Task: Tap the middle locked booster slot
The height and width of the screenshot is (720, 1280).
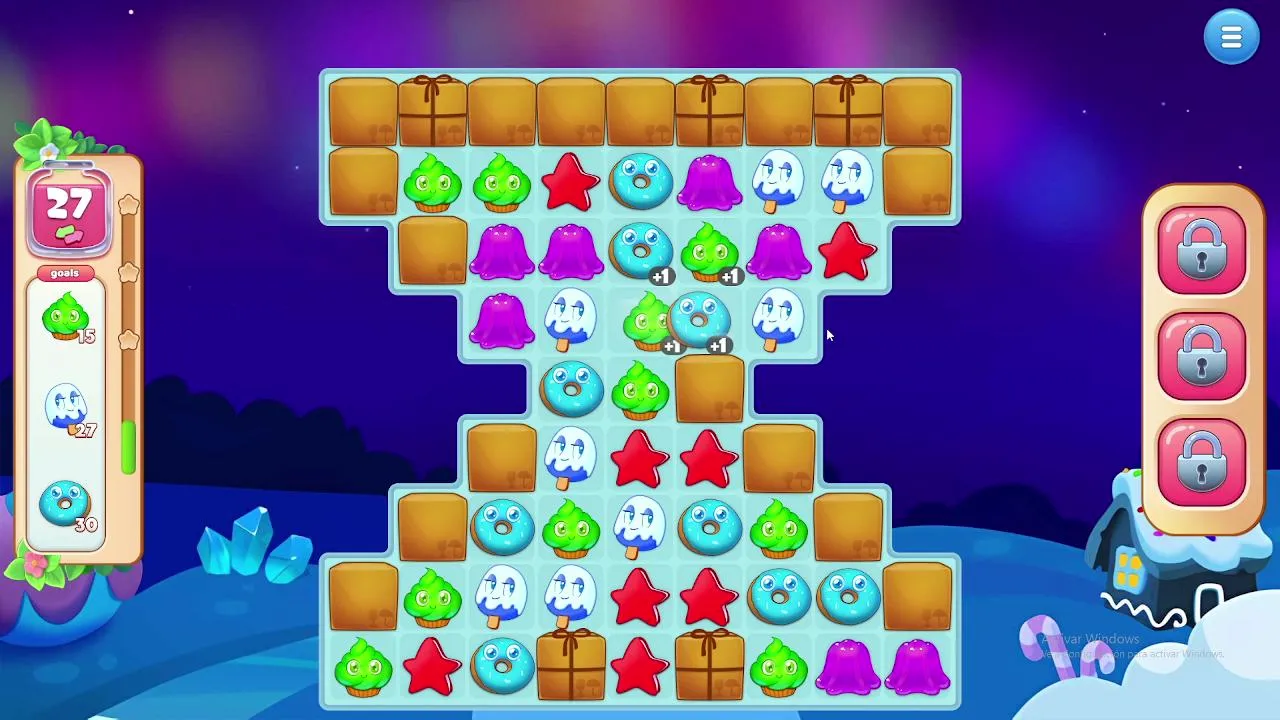Action: coord(1202,355)
